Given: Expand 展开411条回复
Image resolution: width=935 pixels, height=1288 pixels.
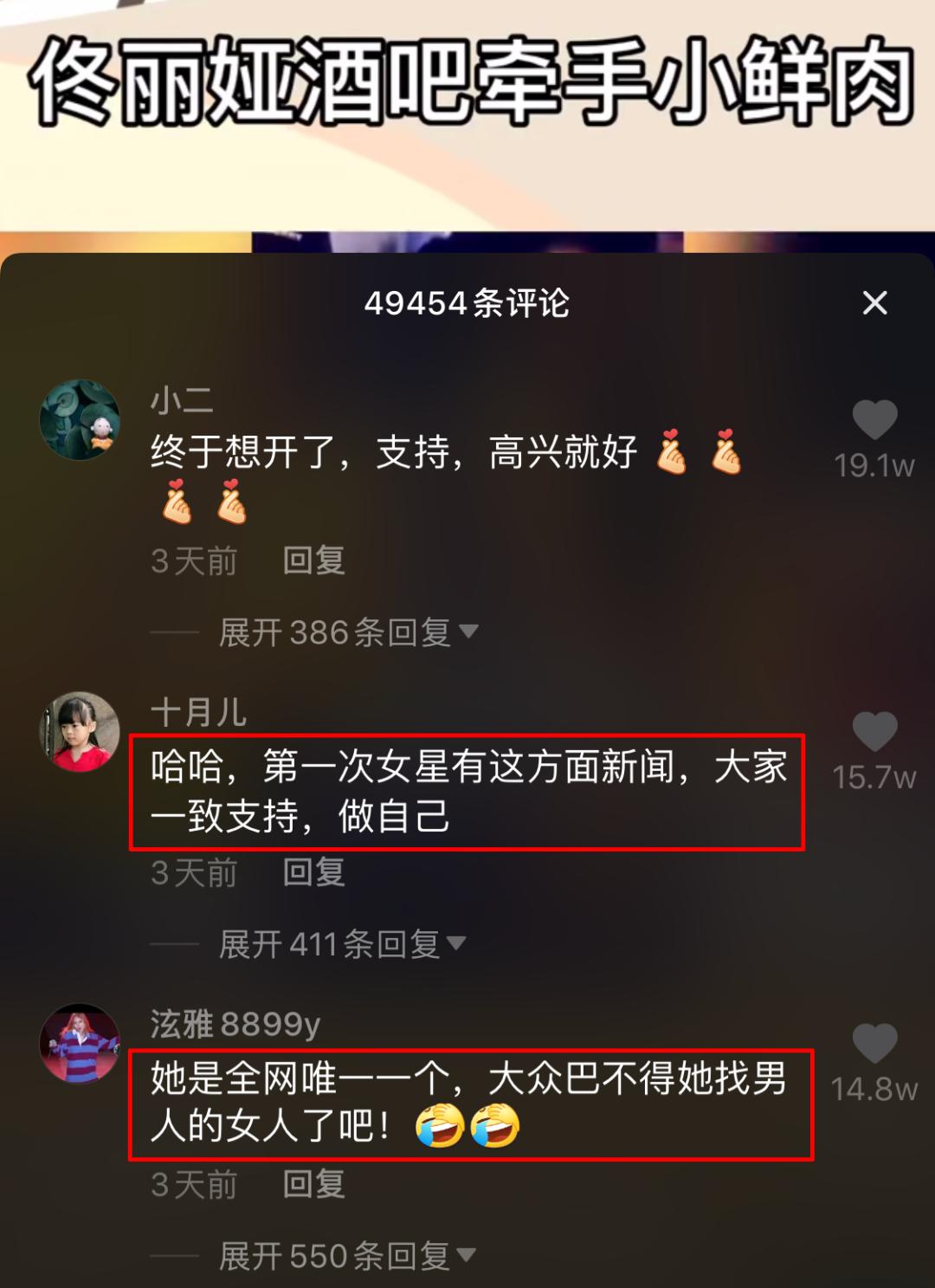Looking at the screenshot, I should [341, 944].
